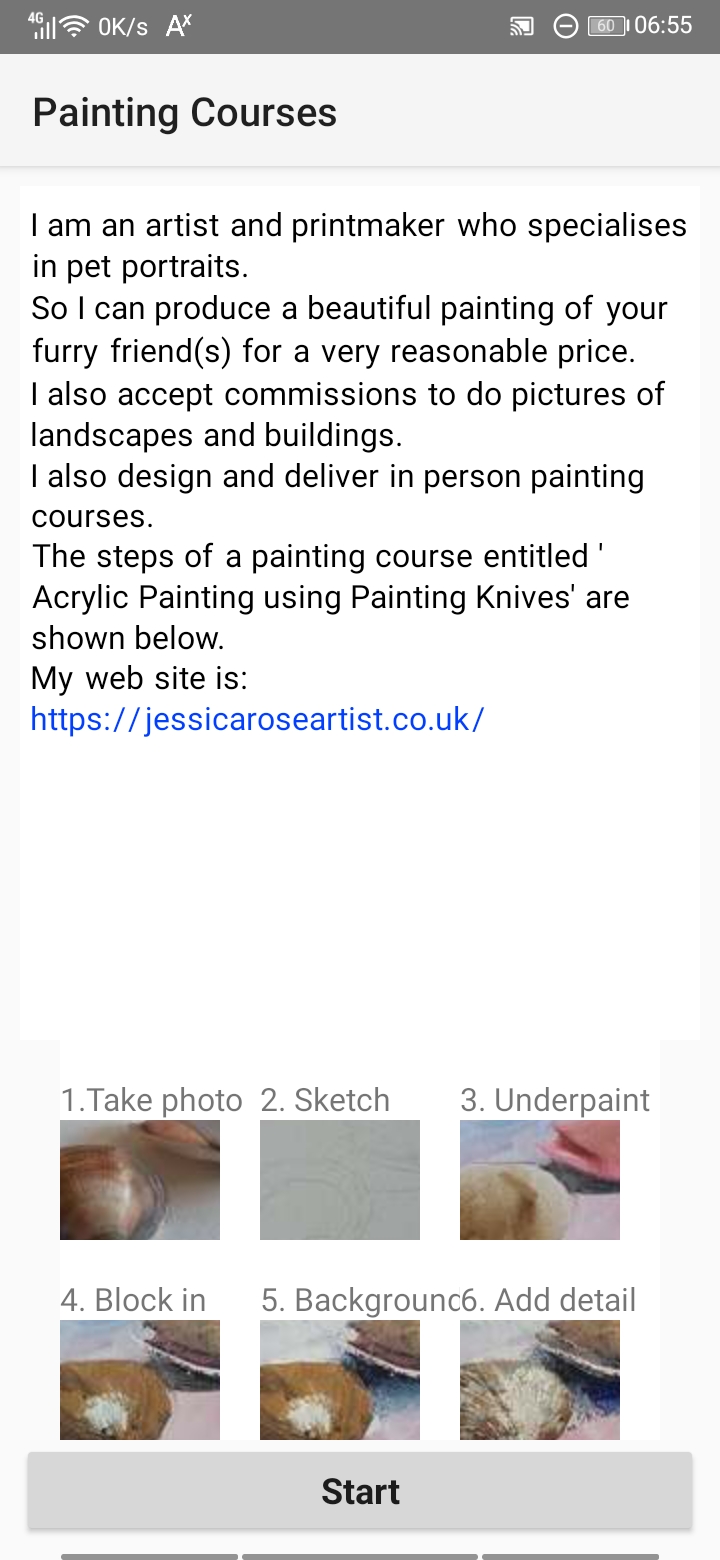Open the jessicaroseartist.co.uk website link
This screenshot has width=720, height=1560.
coord(257,719)
